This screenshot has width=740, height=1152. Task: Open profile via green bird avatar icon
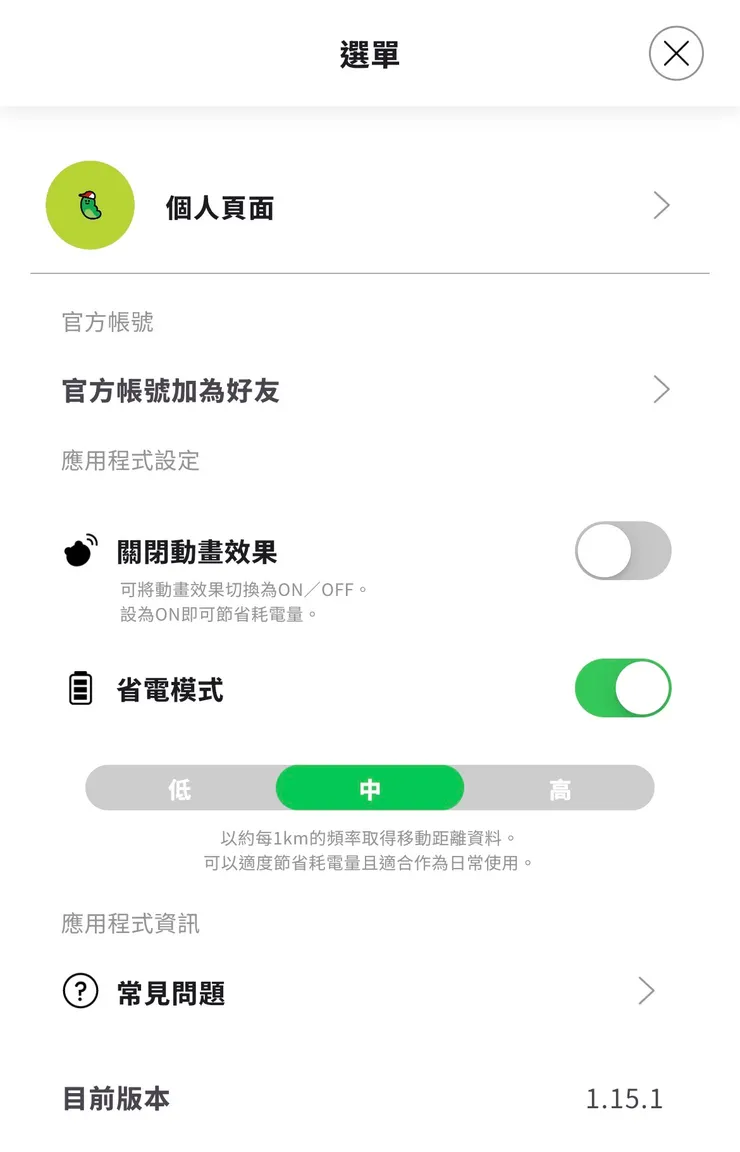coord(90,205)
